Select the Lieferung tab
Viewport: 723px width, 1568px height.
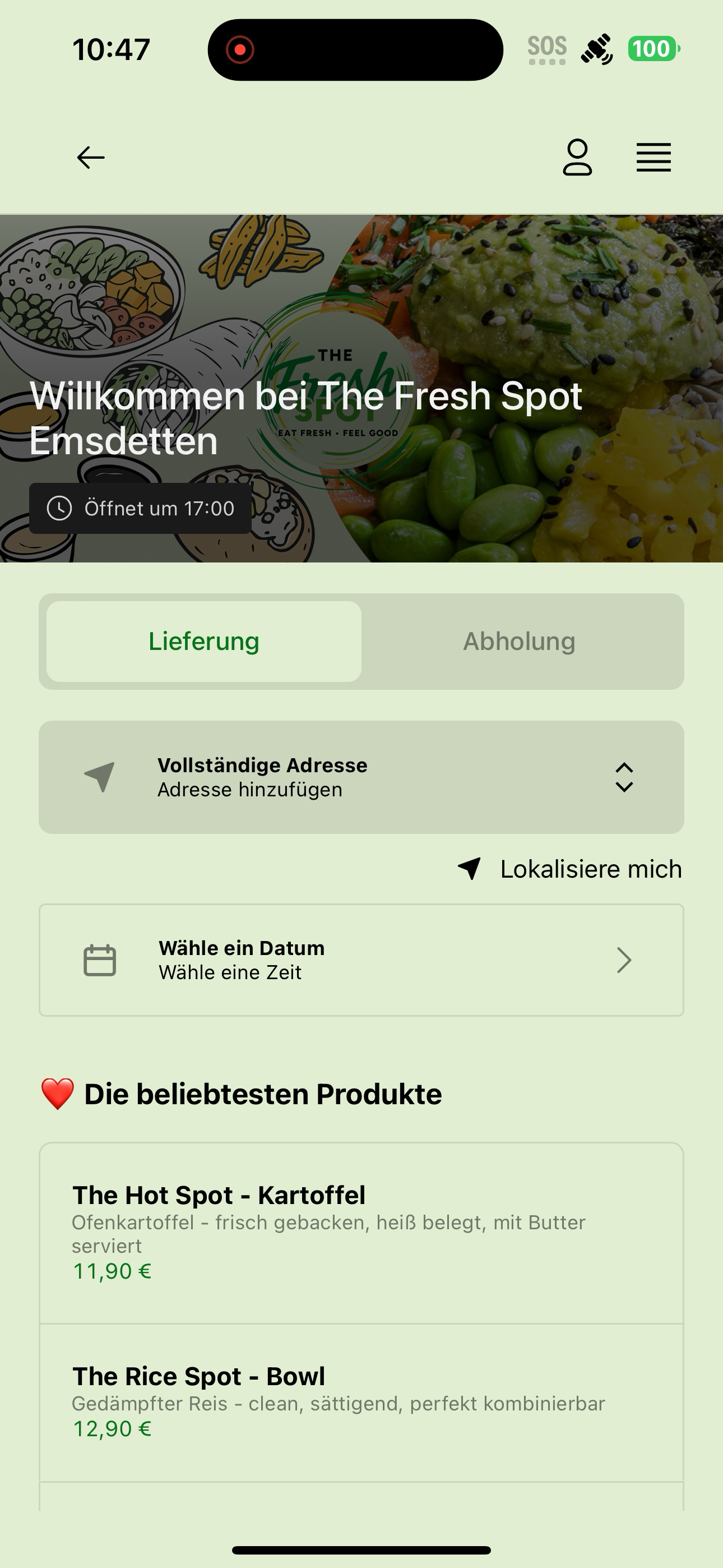click(x=204, y=642)
